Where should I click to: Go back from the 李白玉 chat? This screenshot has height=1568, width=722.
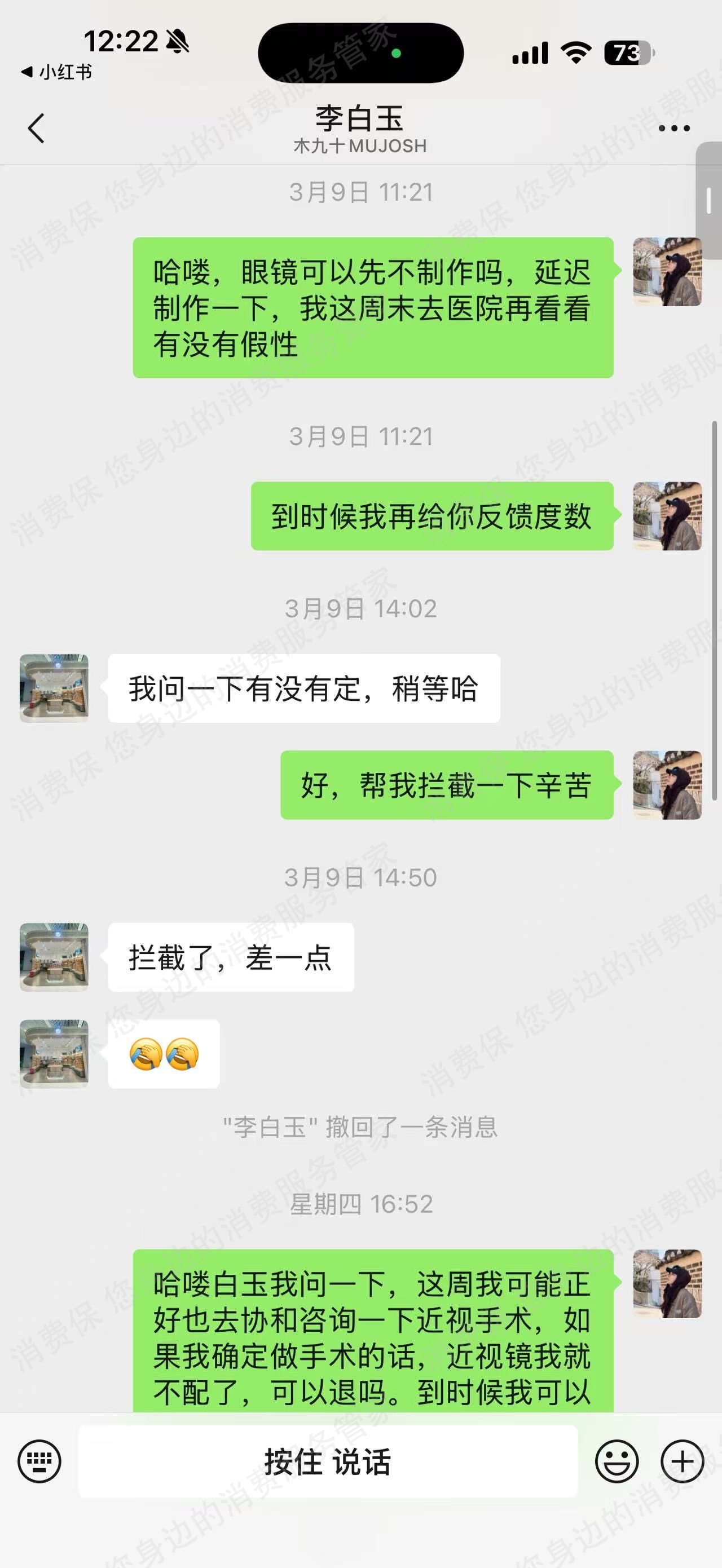(37, 129)
